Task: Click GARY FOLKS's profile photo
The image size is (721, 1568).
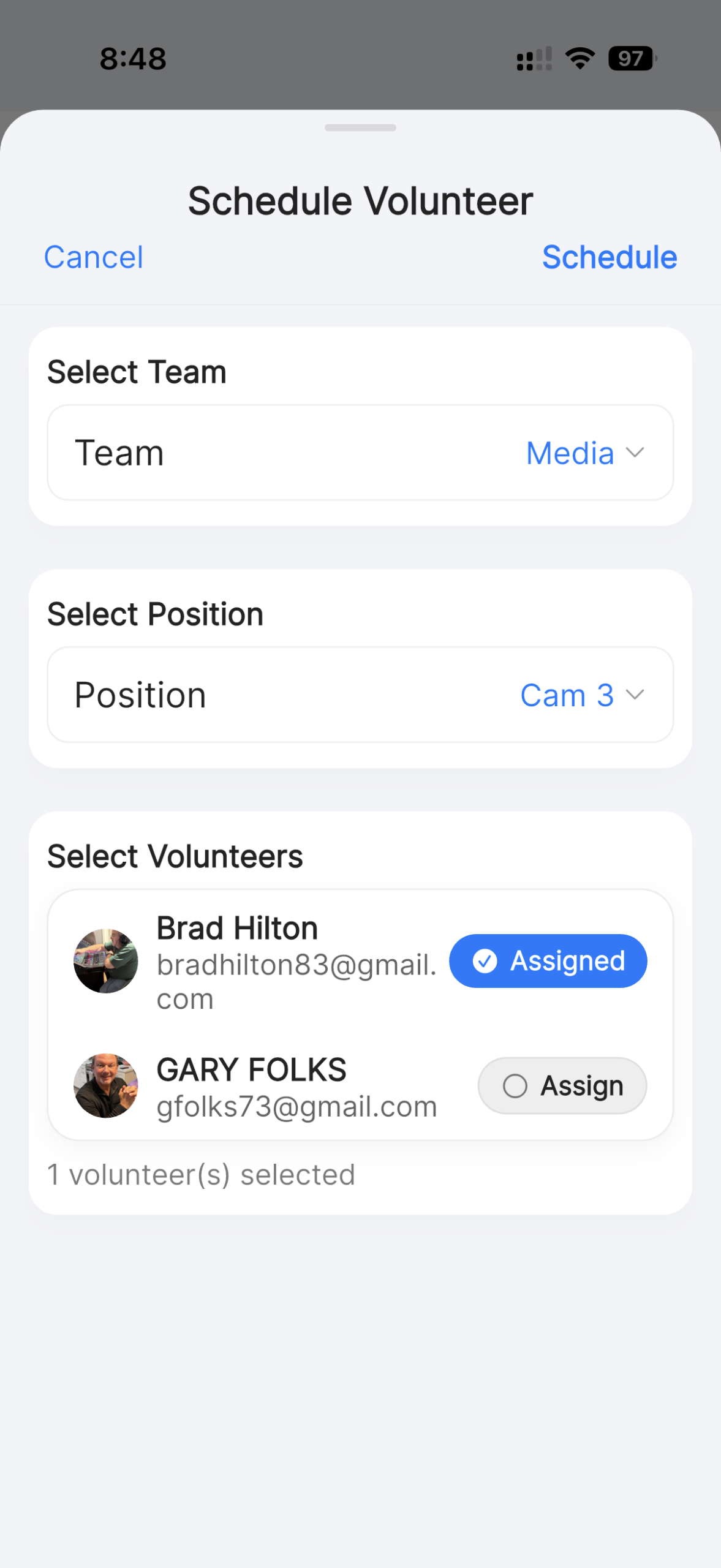Action: (x=105, y=1085)
